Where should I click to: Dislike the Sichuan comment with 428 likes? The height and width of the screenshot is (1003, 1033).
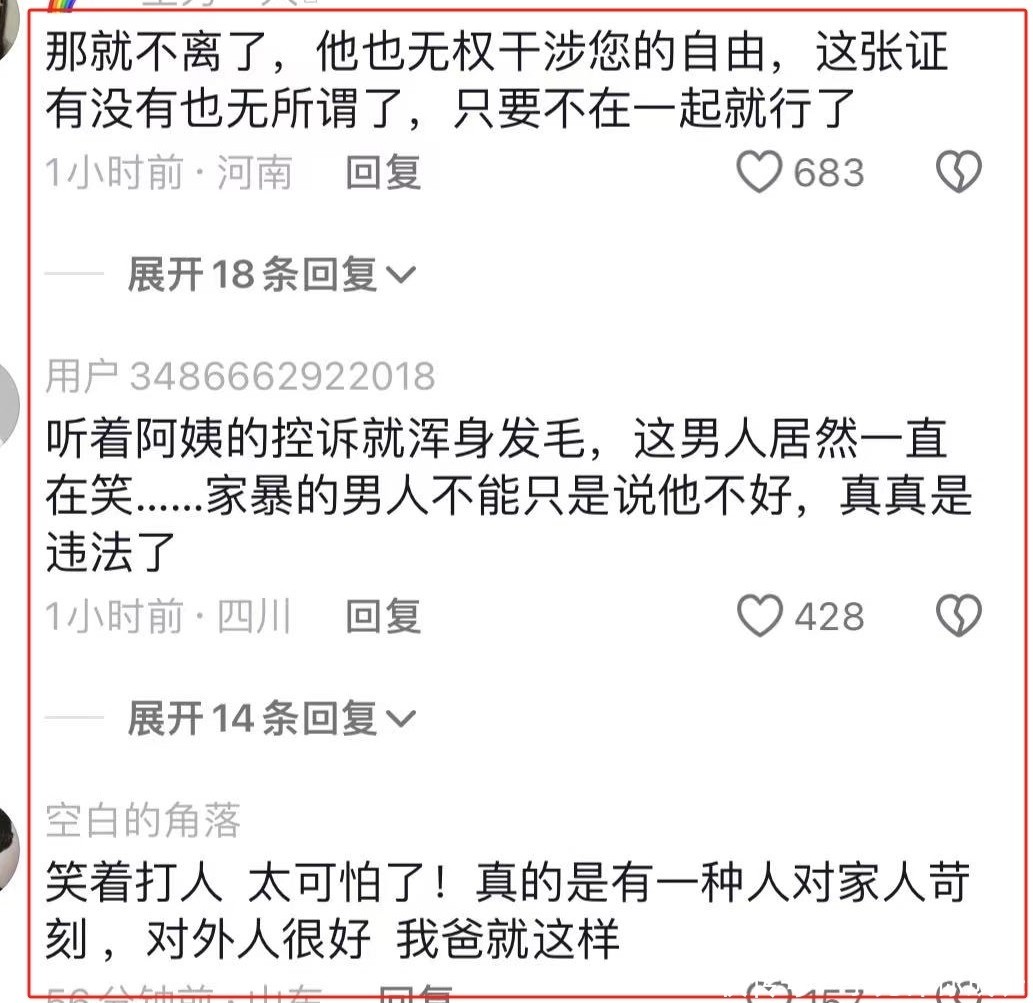(x=958, y=616)
